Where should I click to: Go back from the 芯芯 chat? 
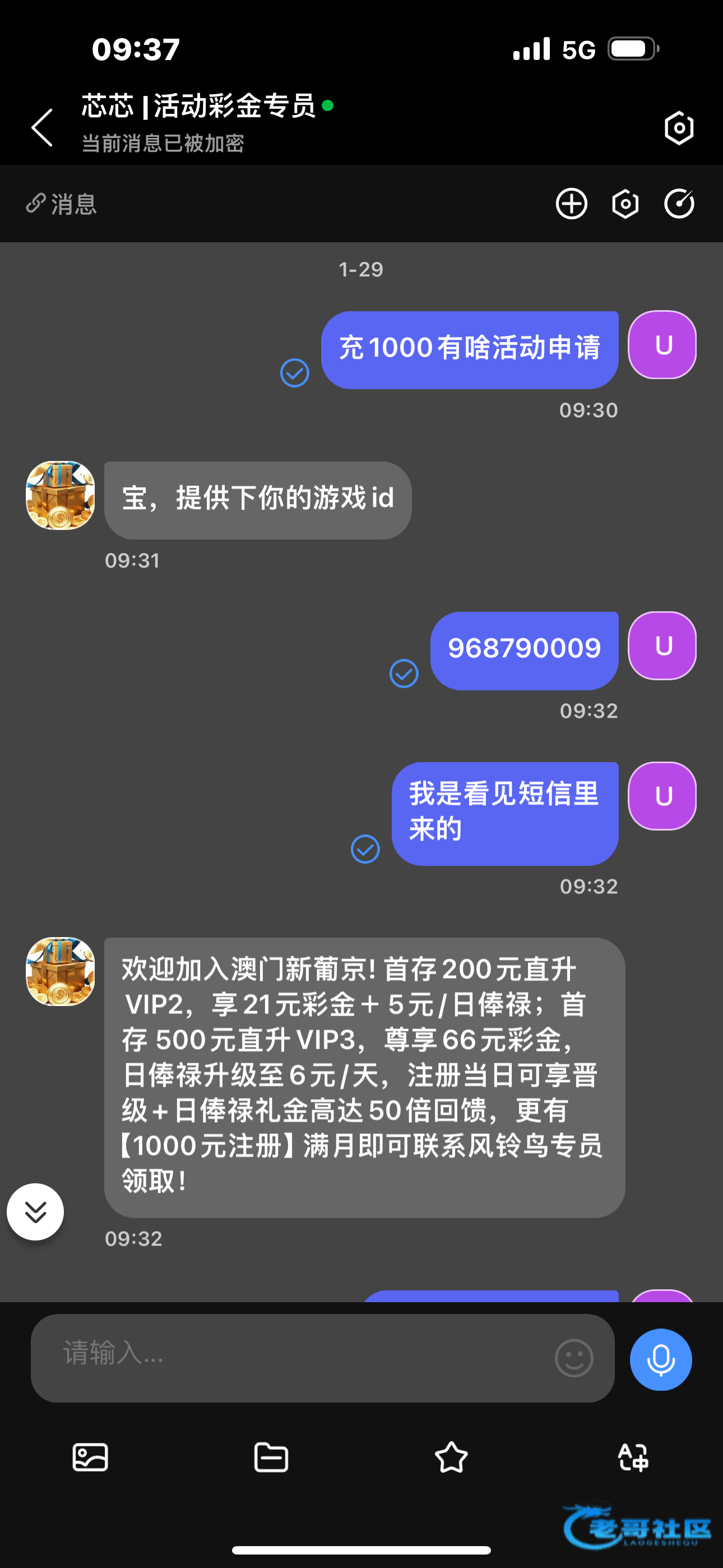[x=42, y=128]
